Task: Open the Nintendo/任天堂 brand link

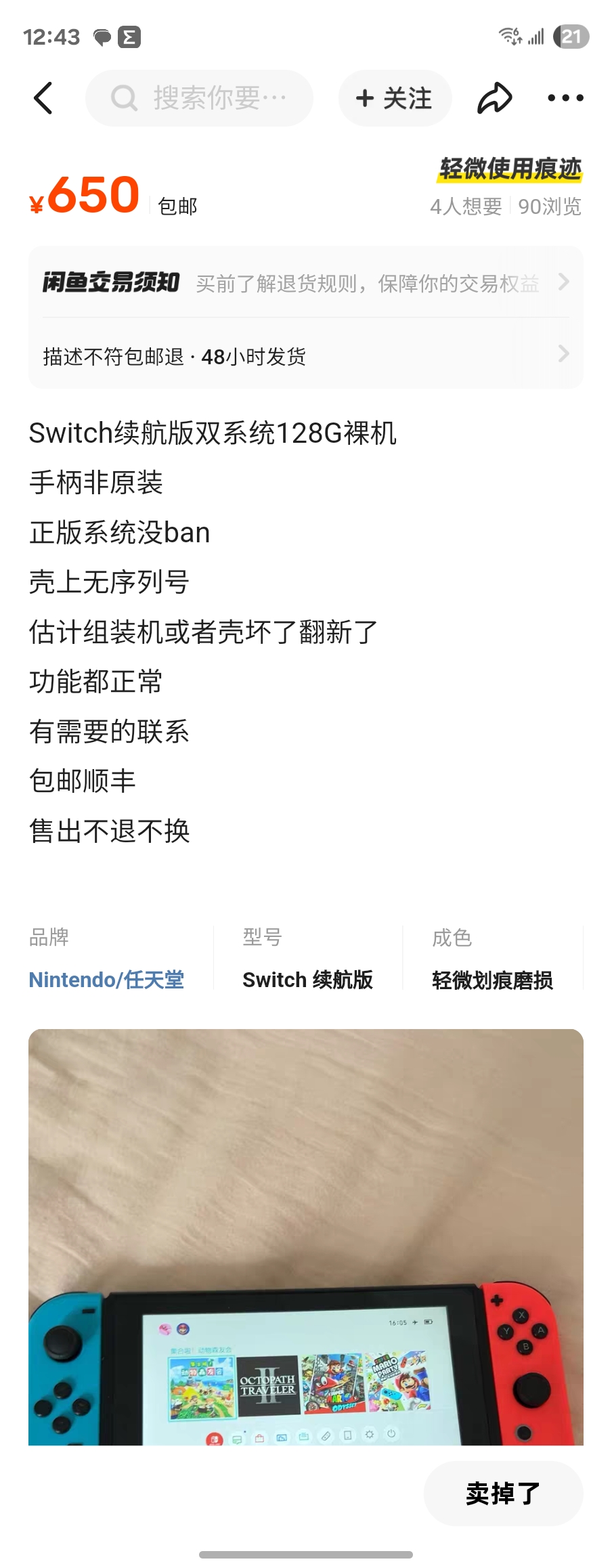Action: 106,980
